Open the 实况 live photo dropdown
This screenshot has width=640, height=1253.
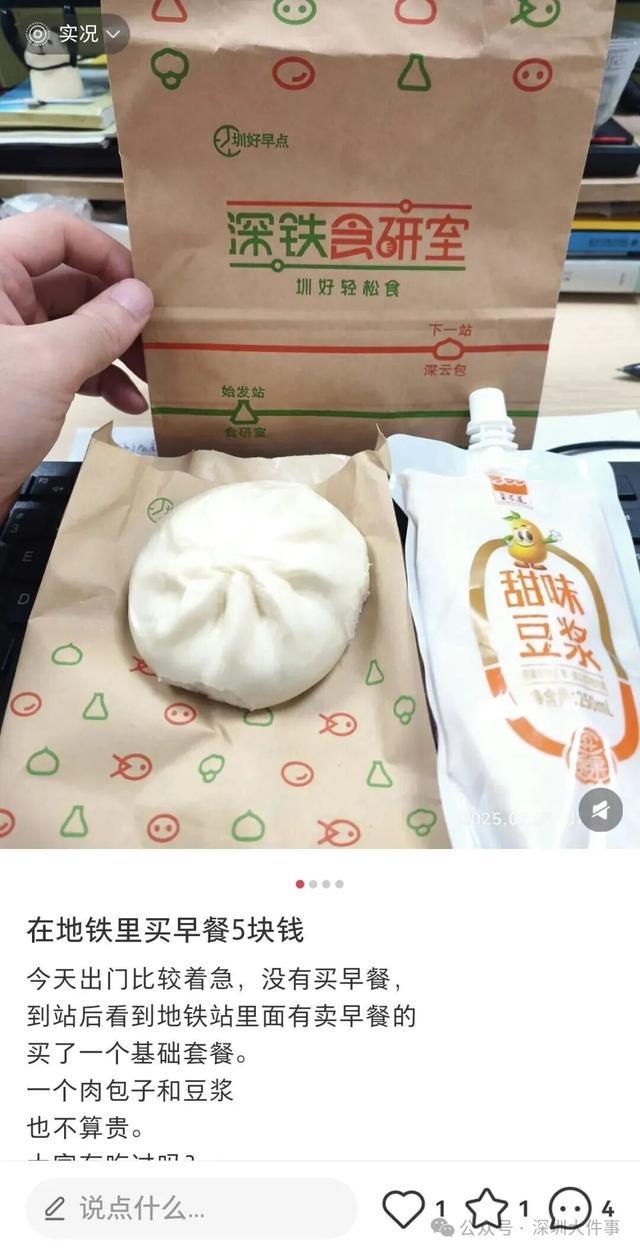click(x=75, y=33)
